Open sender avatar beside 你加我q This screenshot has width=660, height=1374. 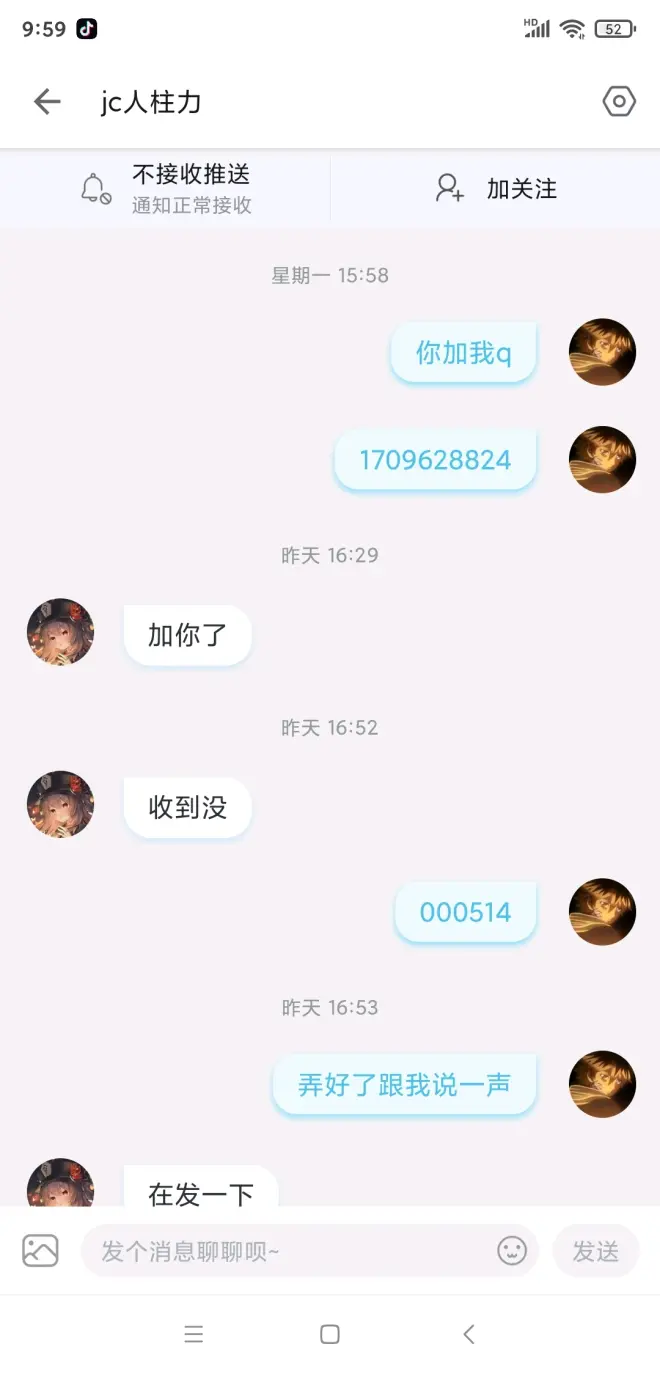pos(602,352)
